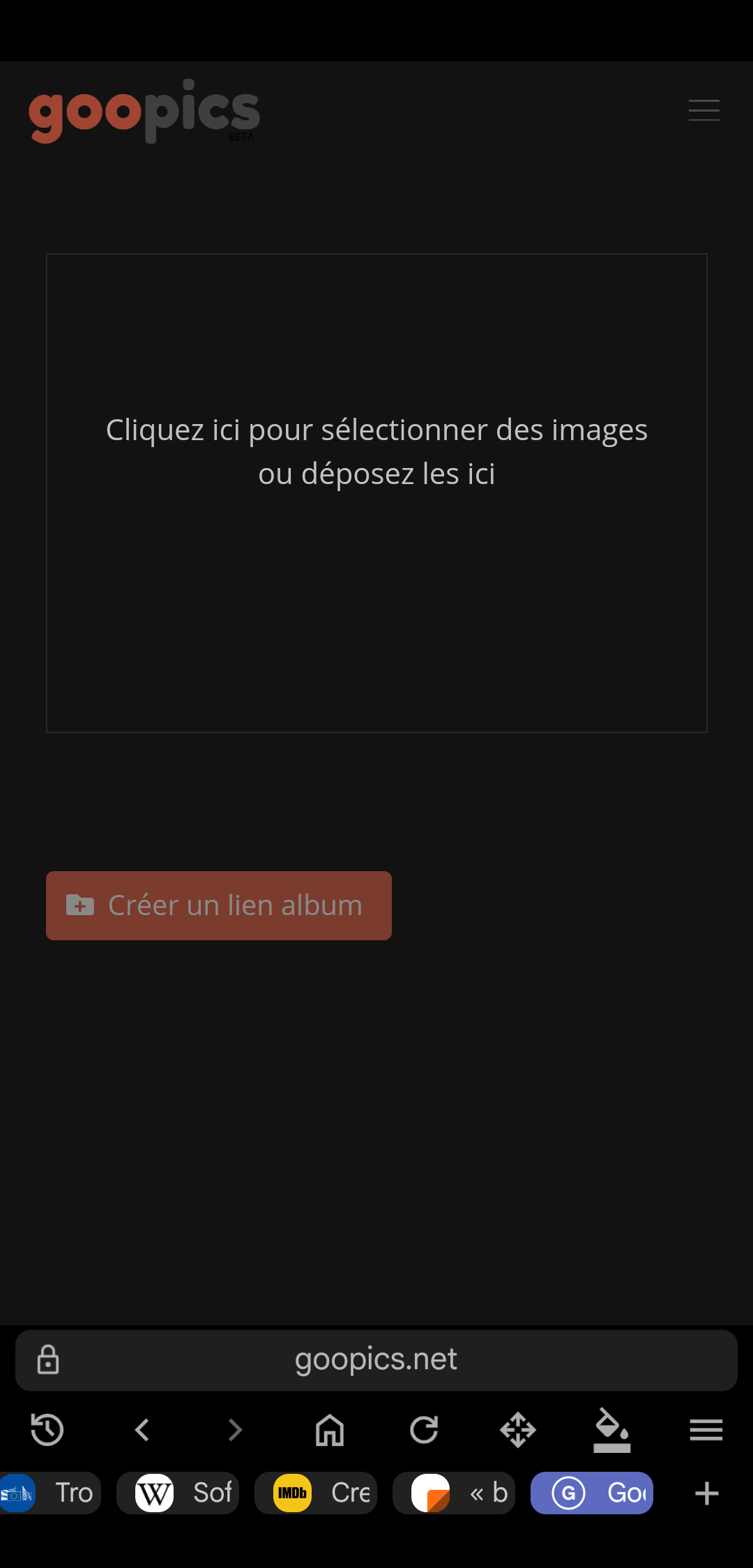Reload the current page

[424, 1430]
